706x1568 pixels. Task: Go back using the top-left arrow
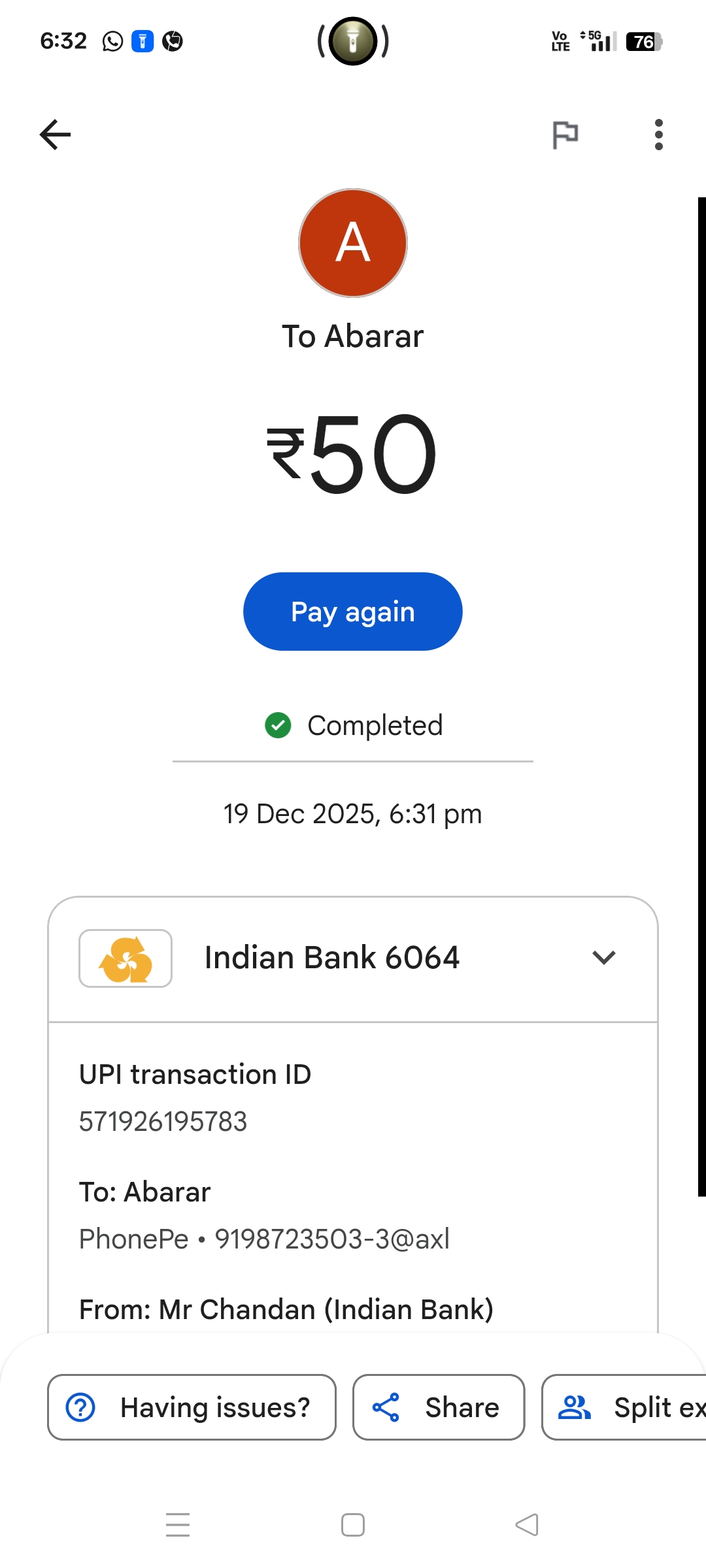pyautogui.click(x=55, y=135)
